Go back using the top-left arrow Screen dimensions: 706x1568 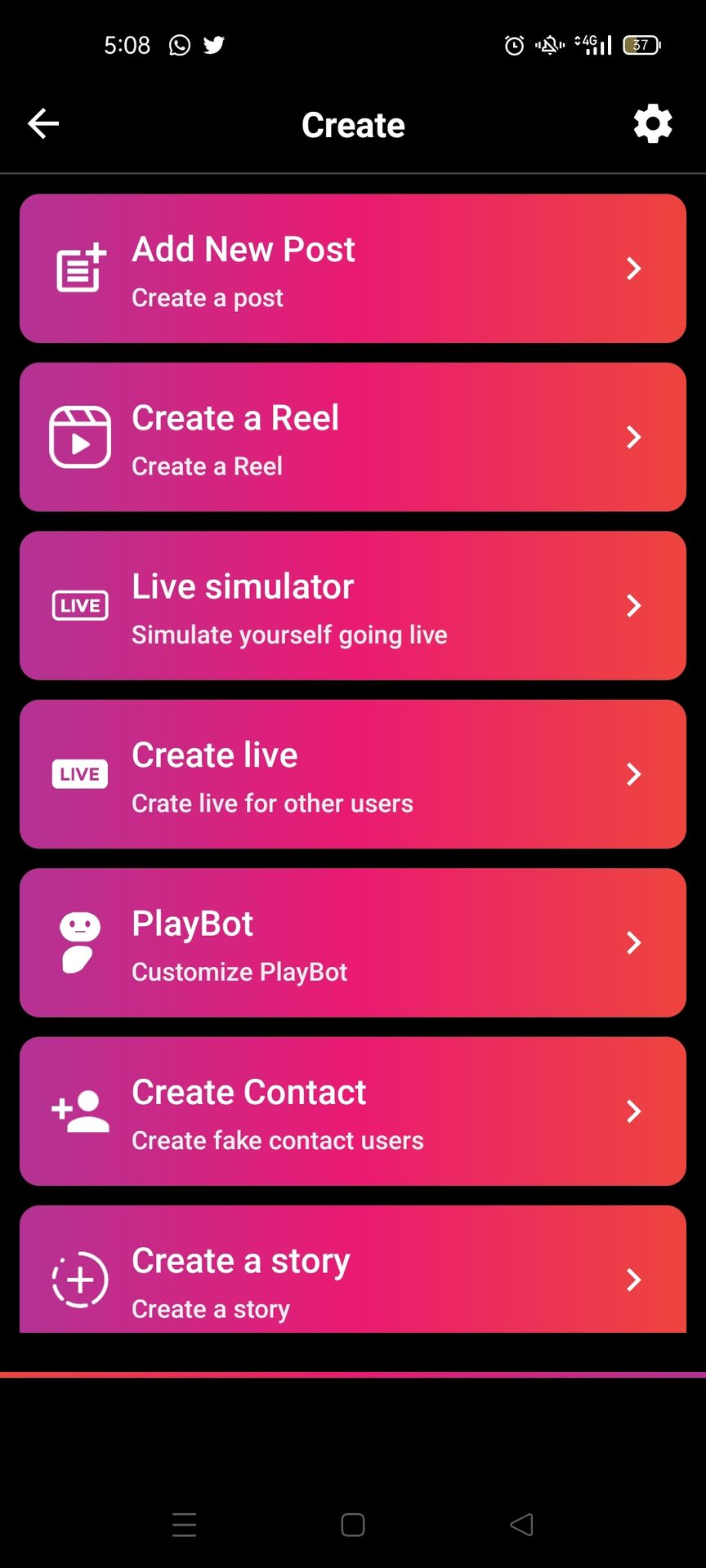[x=43, y=124]
